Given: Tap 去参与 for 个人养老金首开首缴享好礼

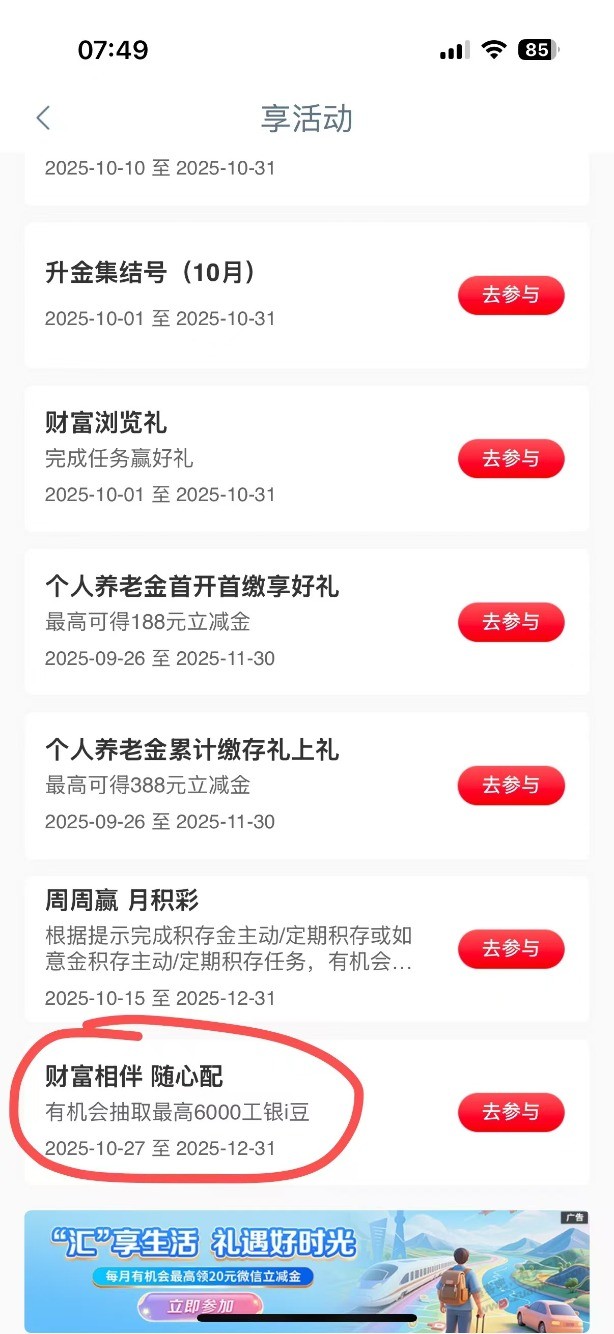Looking at the screenshot, I should tap(511, 622).
